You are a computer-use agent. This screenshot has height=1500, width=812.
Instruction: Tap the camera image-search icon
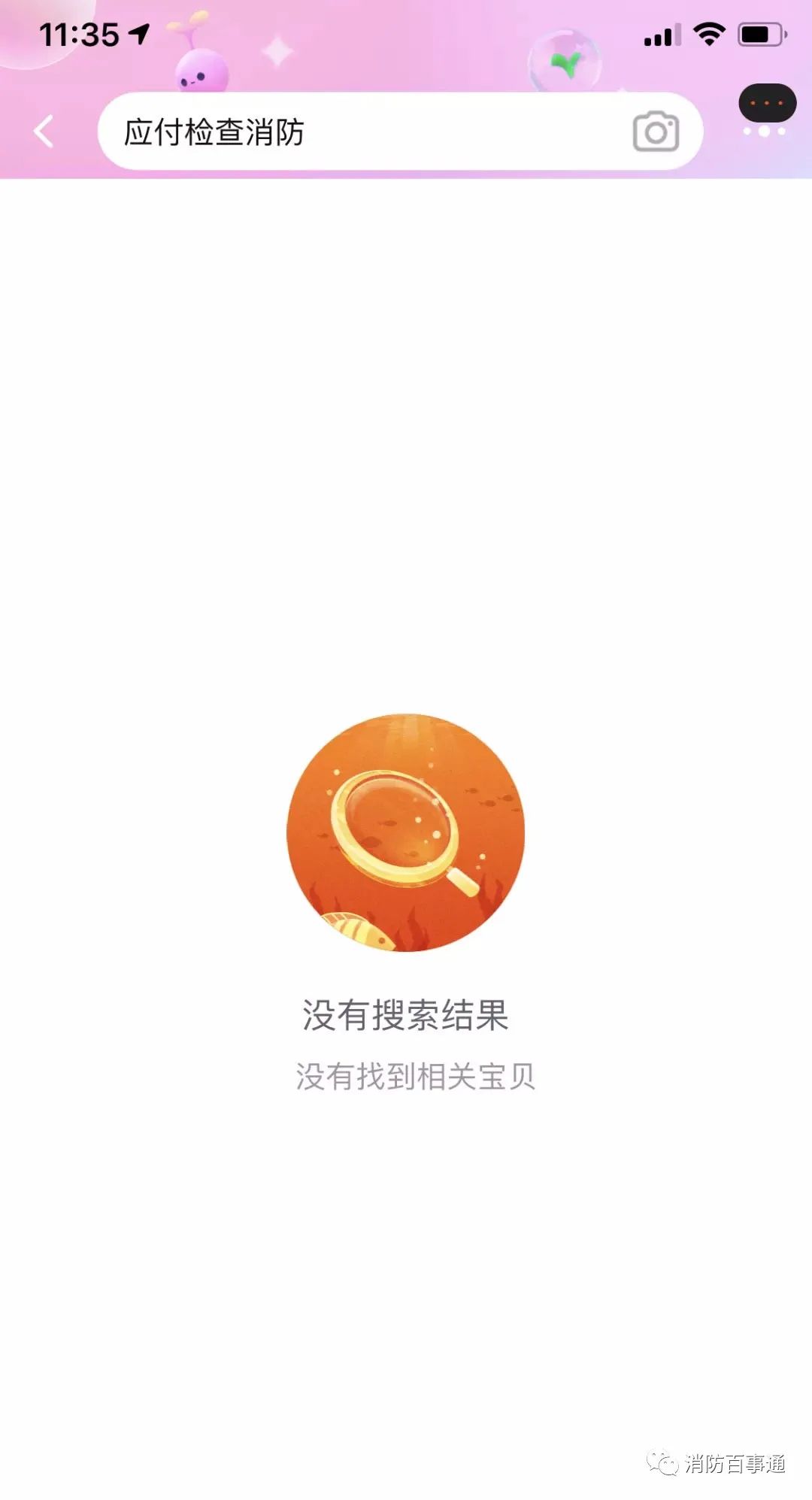click(x=656, y=132)
